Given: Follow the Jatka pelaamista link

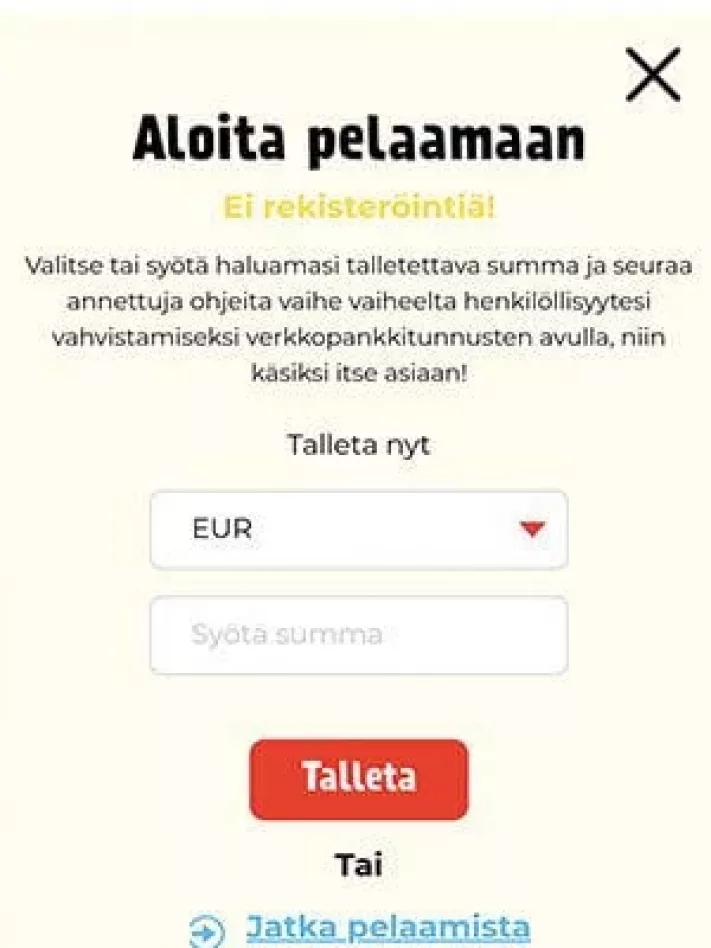Looking at the screenshot, I should click(x=386, y=927).
